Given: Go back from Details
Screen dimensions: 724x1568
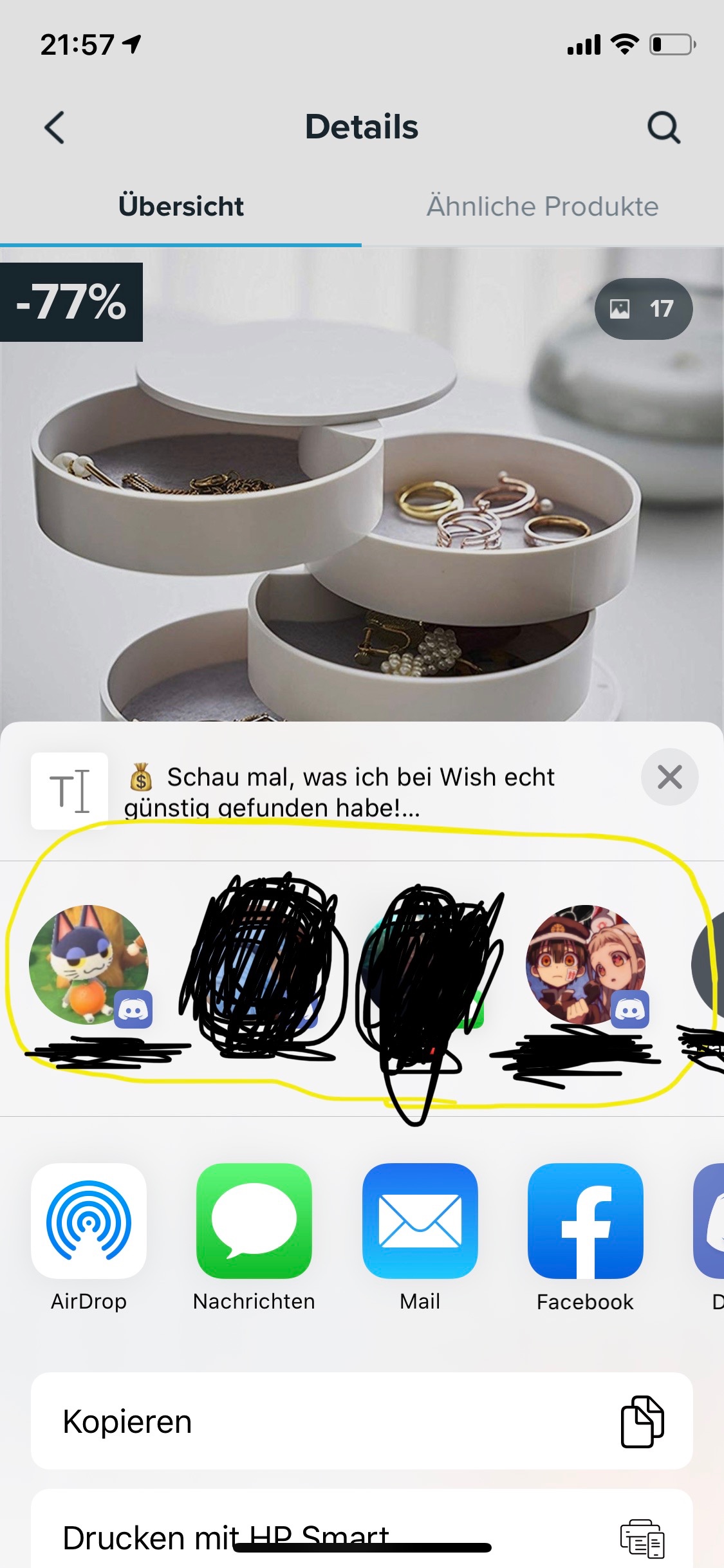Looking at the screenshot, I should pyautogui.click(x=55, y=127).
